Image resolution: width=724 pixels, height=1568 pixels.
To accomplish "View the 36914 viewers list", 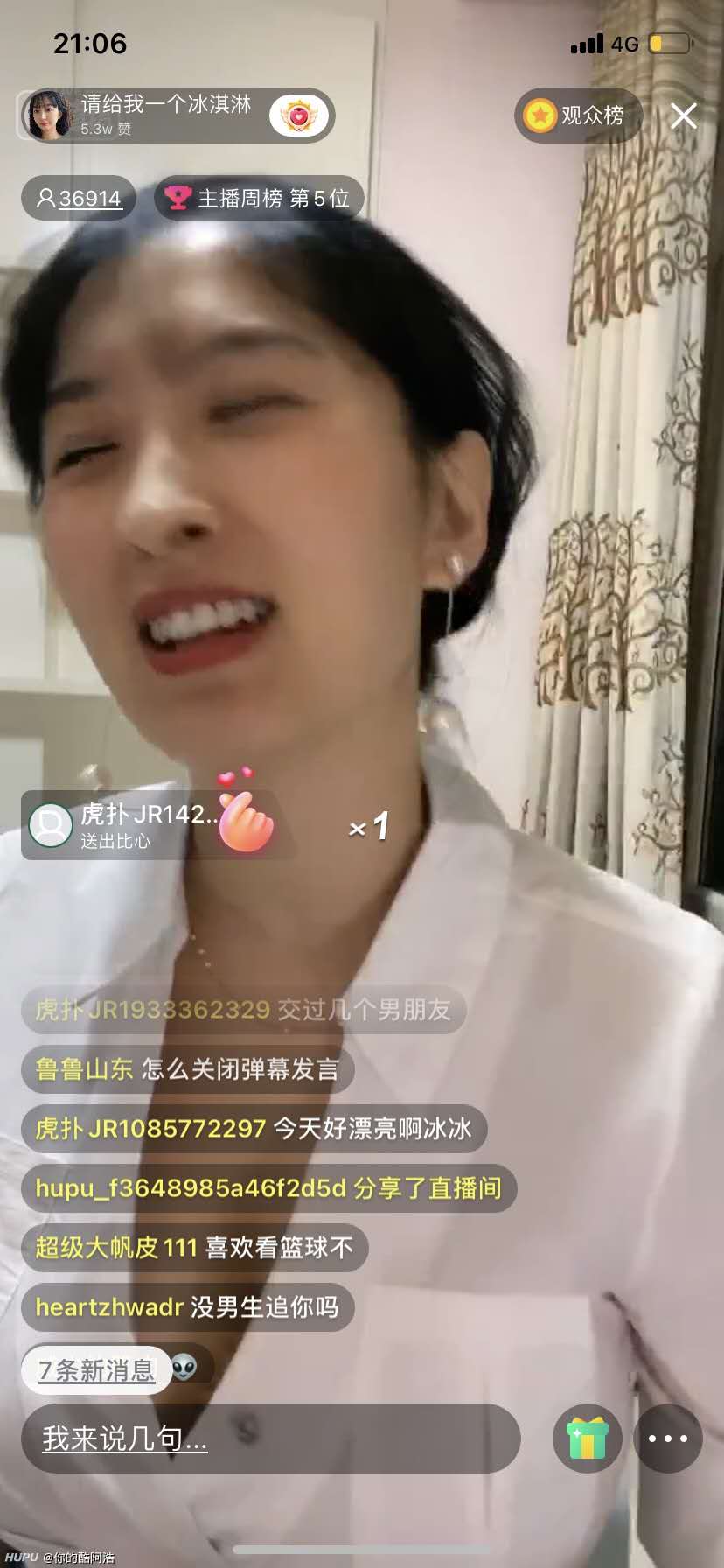I will point(79,199).
